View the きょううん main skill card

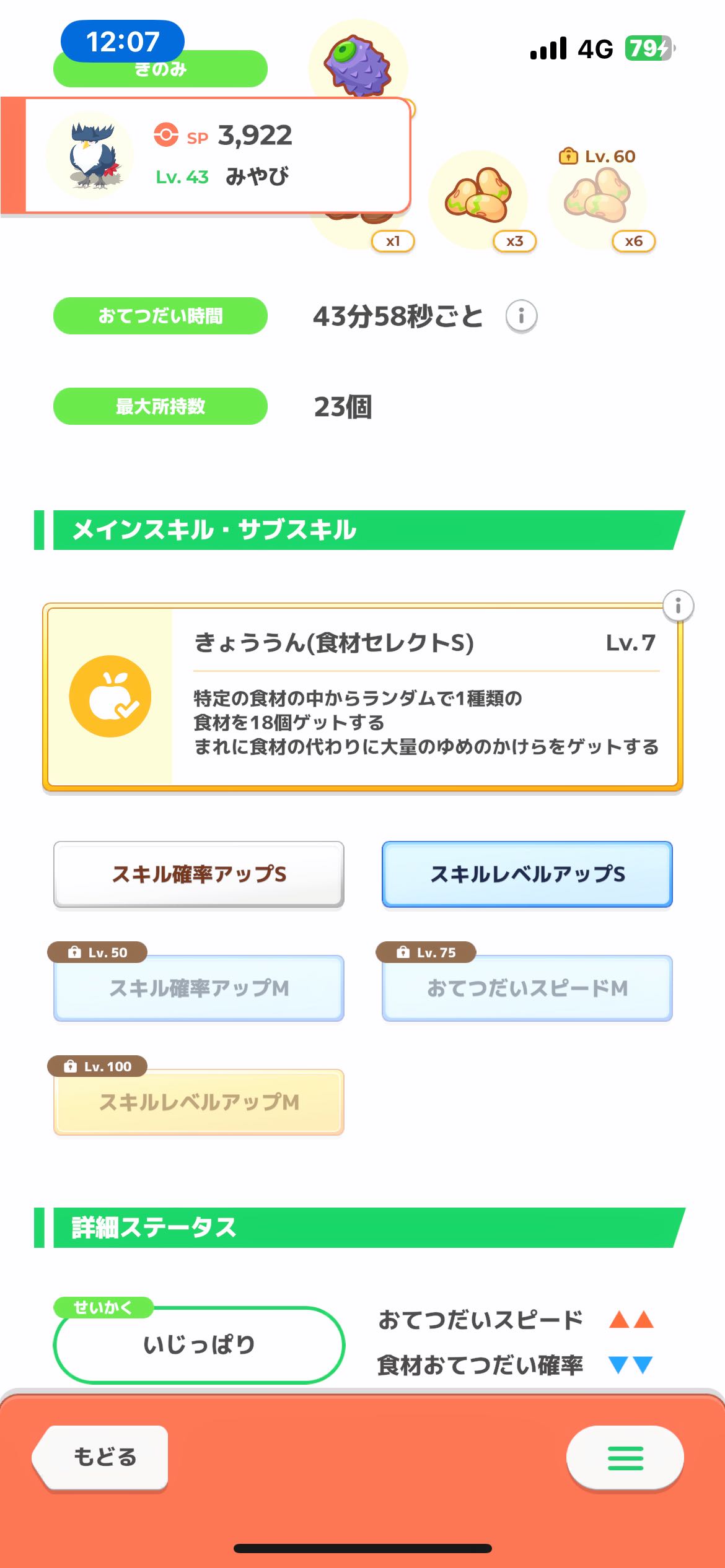coord(362,697)
